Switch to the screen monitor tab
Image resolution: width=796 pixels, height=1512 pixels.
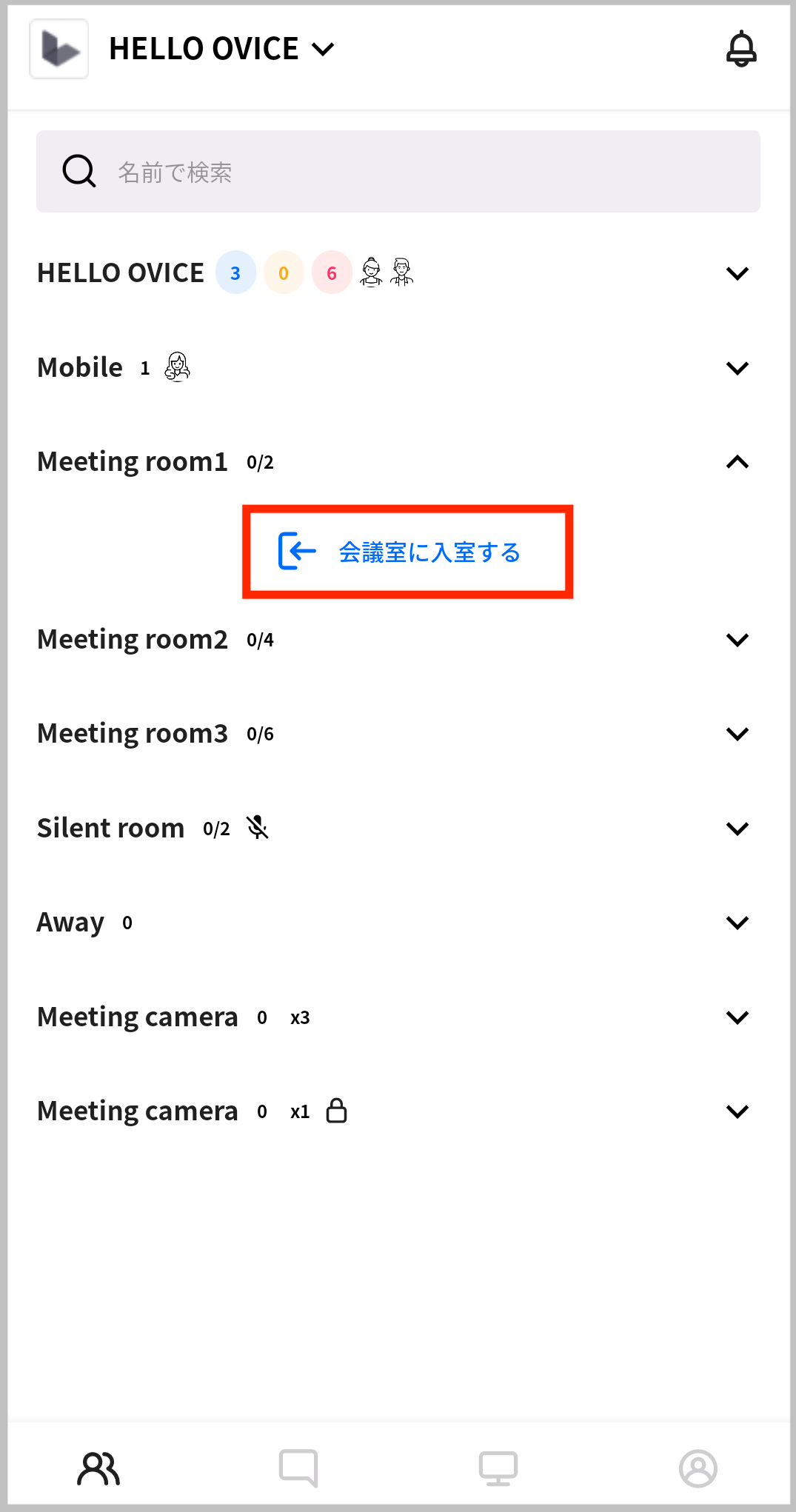point(498,1468)
